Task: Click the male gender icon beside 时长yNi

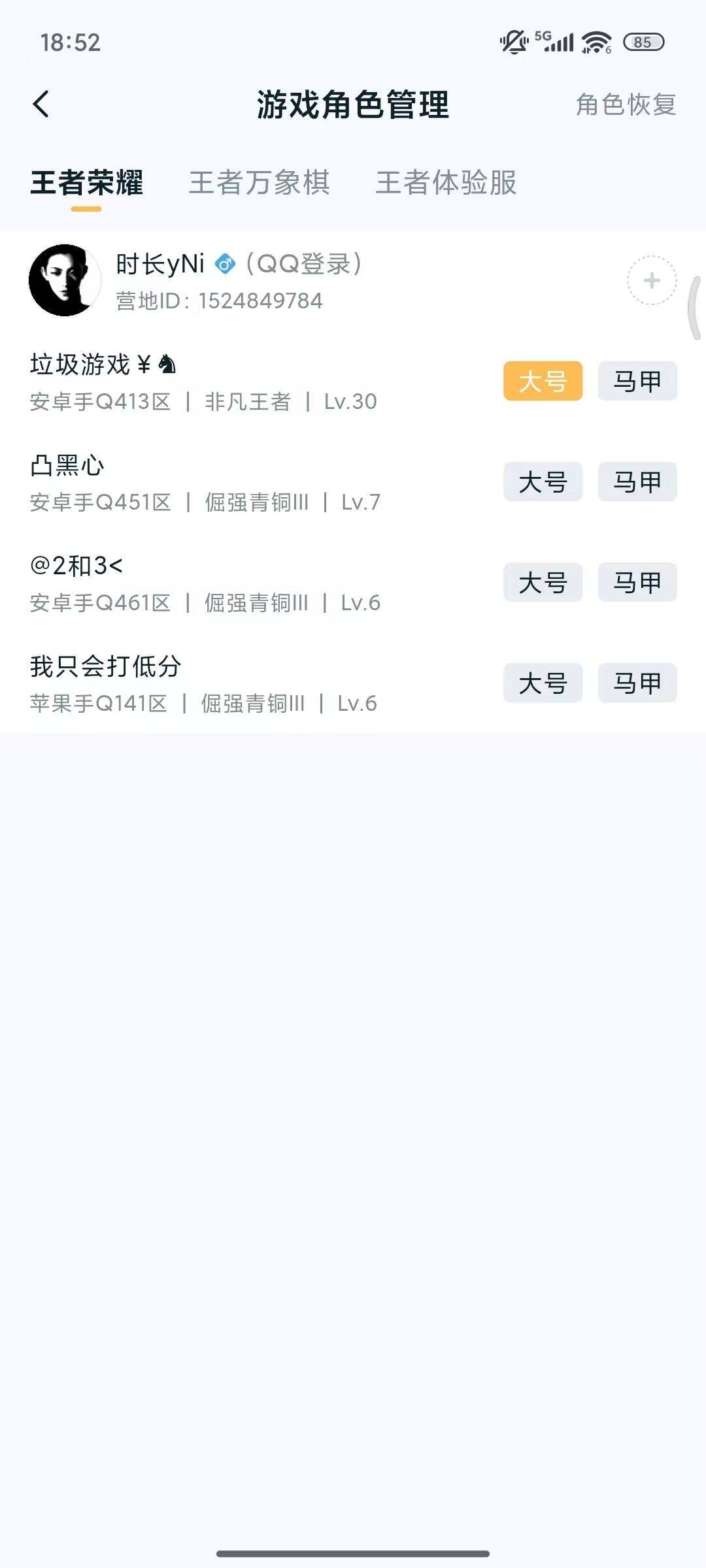Action: tap(224, 263)
